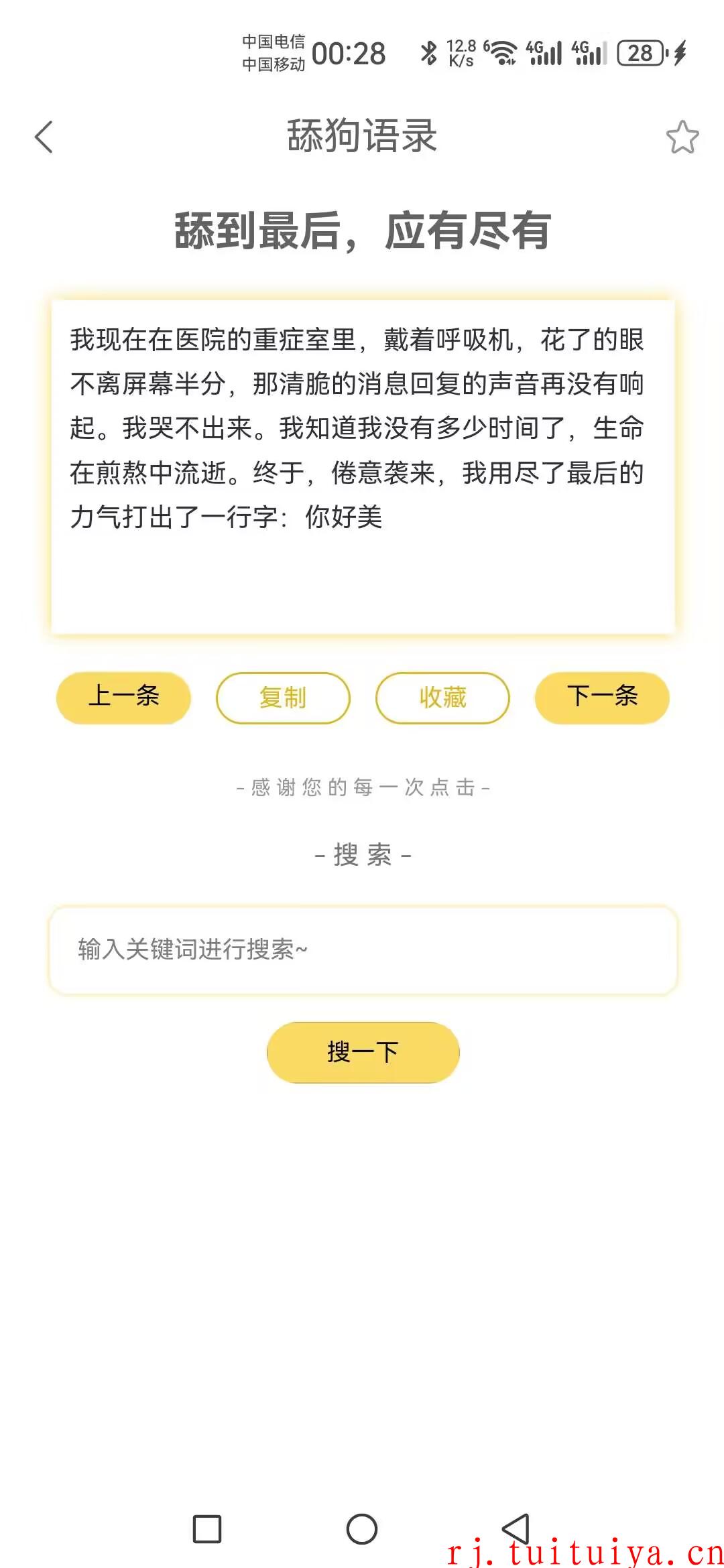Open recent apps from the navigation bar
Image resolution: width=724 pixels, height=1568 pixels.
[207, 1529]
